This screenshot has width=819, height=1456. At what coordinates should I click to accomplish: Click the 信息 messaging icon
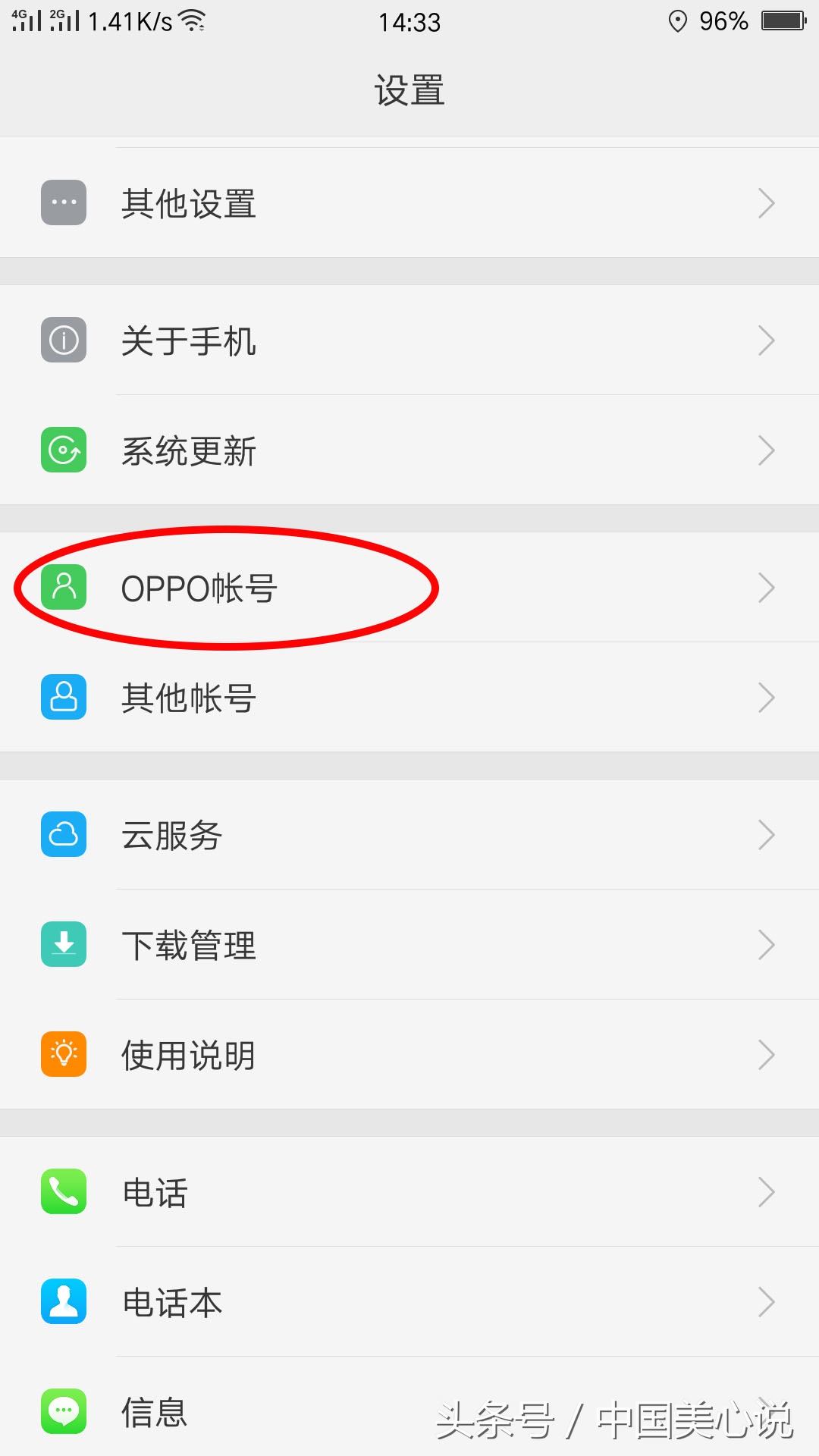point(64,1412)
